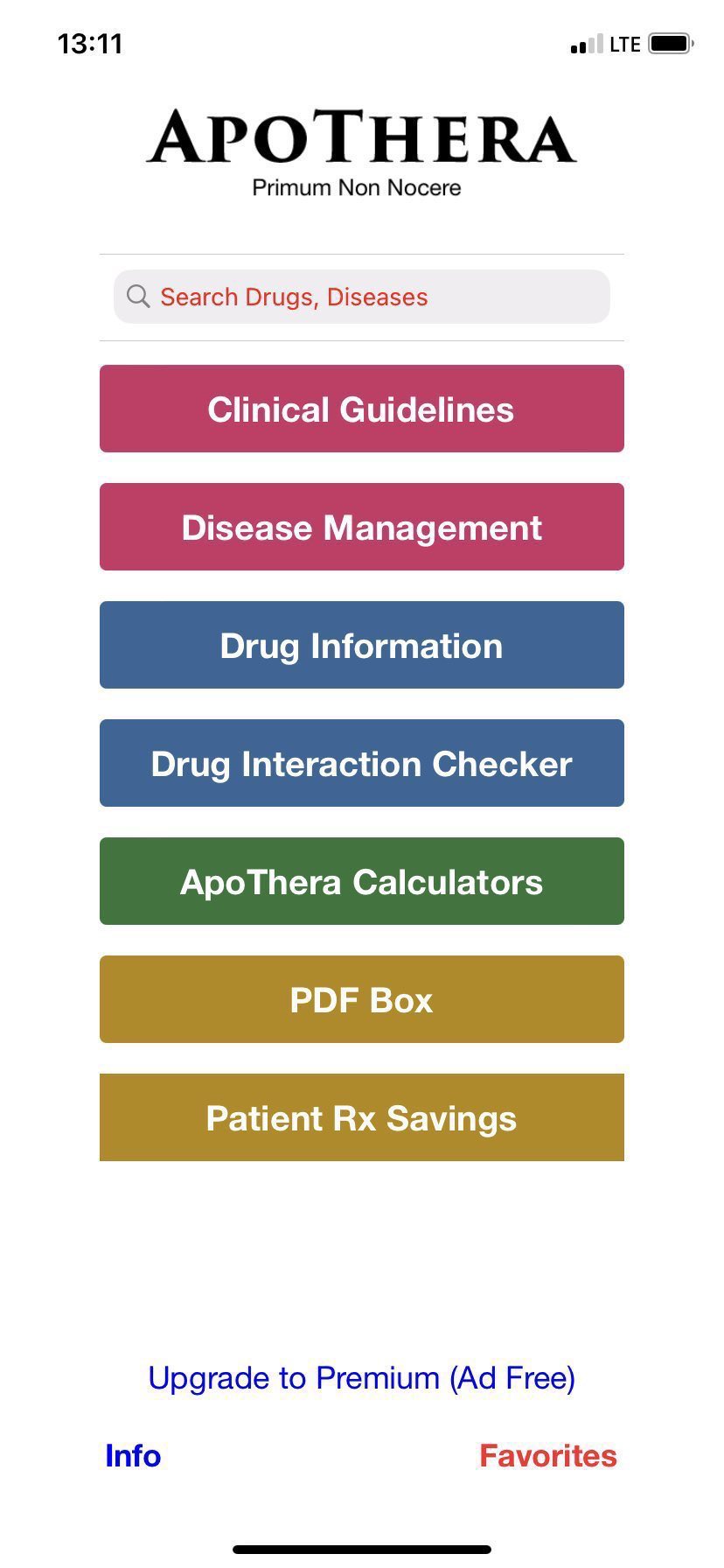
Task: View Patient Rx Savings
Action: (361, 1117)
